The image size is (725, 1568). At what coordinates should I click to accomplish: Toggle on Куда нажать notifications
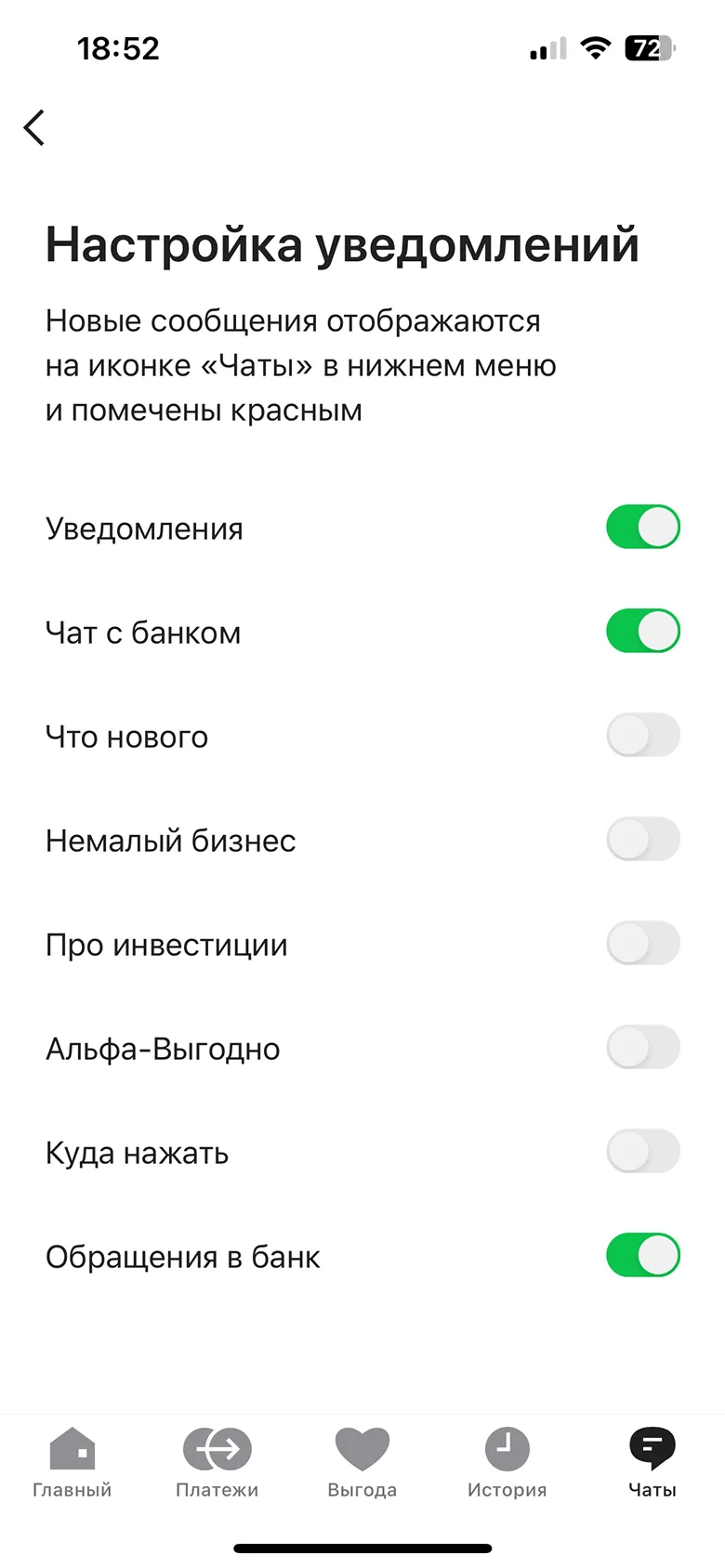point(643,1152)
